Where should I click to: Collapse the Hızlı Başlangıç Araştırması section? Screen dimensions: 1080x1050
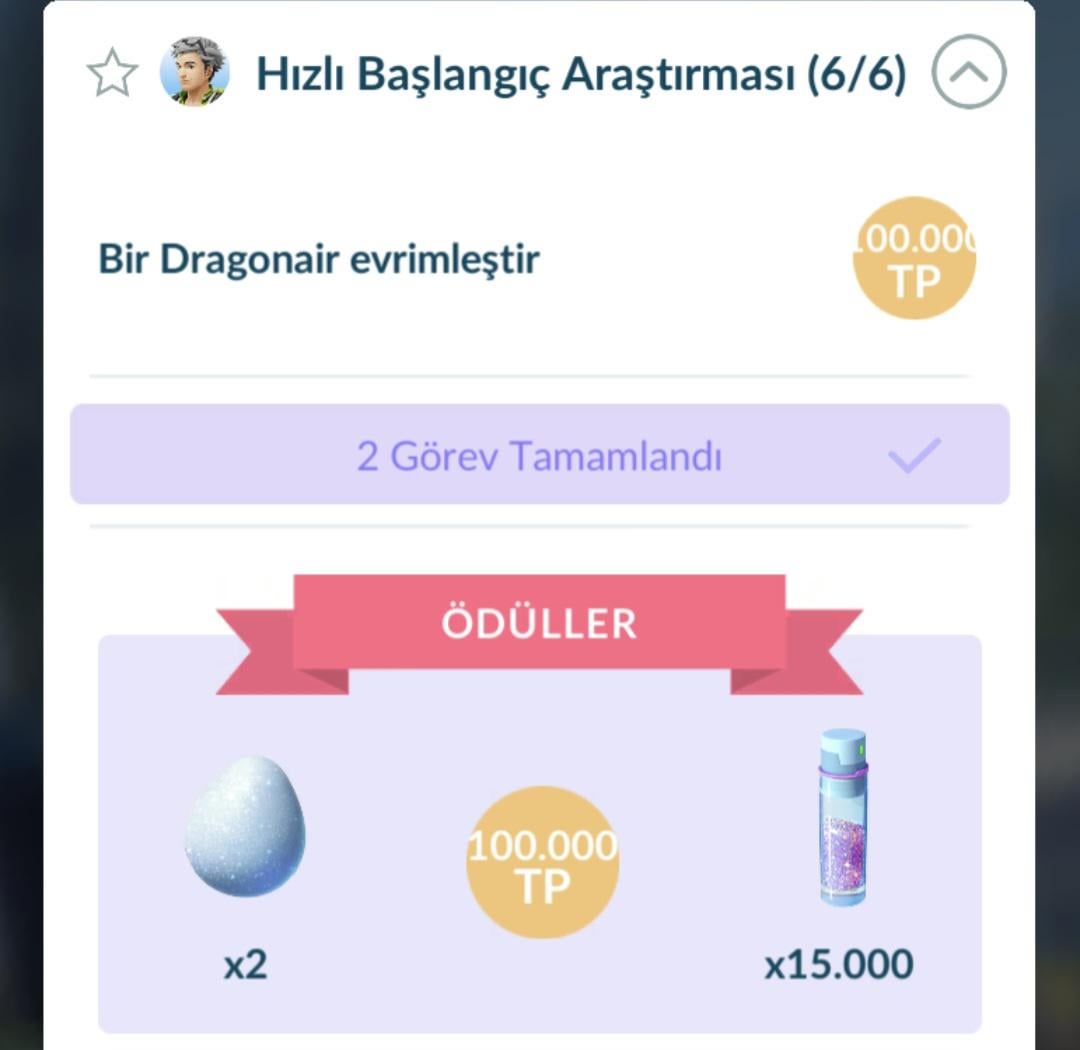pyautogui.click(x=968, y=72)
